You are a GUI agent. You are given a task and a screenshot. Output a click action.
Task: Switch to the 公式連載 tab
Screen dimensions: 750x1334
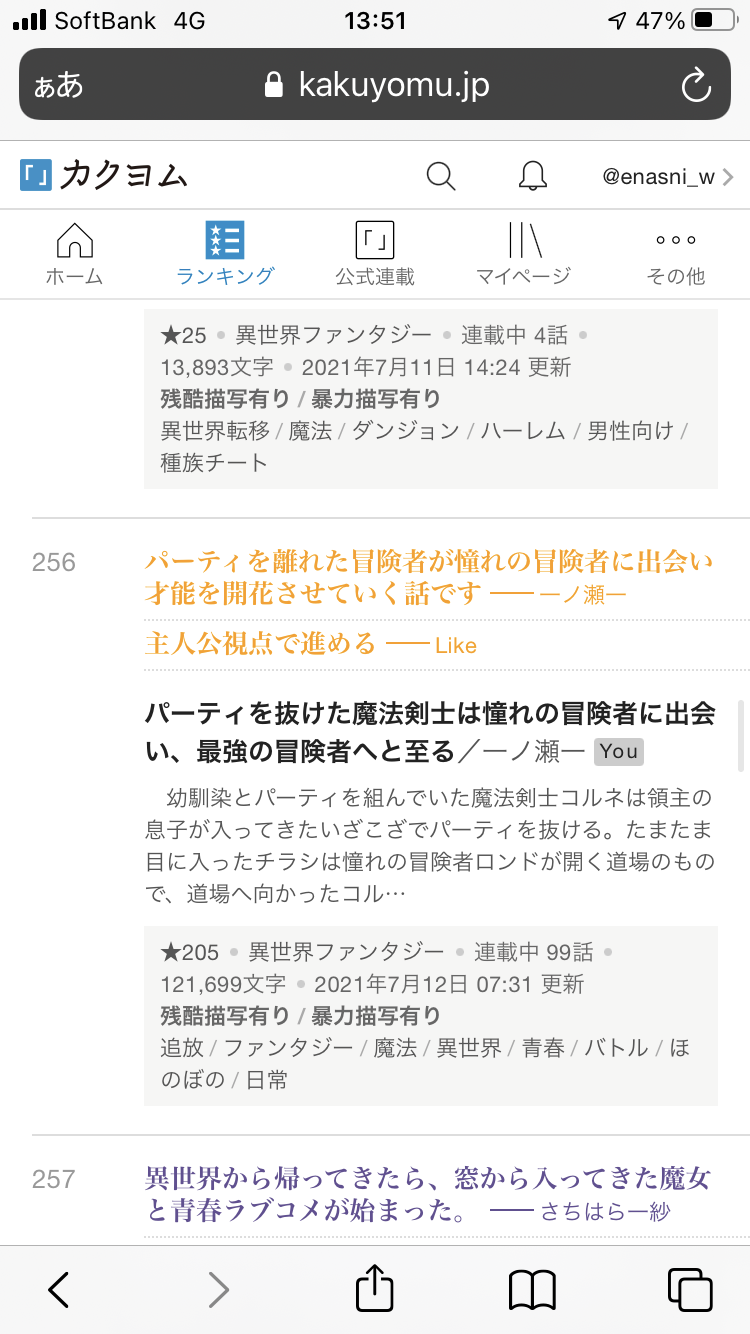(x=375, y=254)
